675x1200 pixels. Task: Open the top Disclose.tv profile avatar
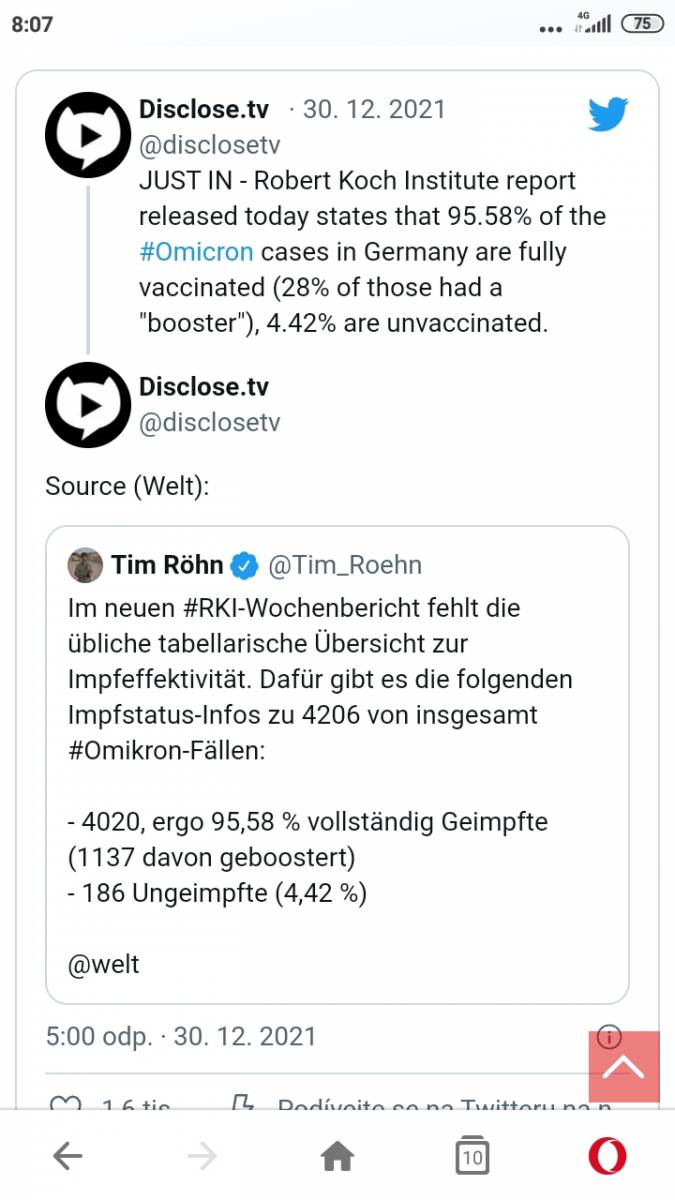click(88, 135)
